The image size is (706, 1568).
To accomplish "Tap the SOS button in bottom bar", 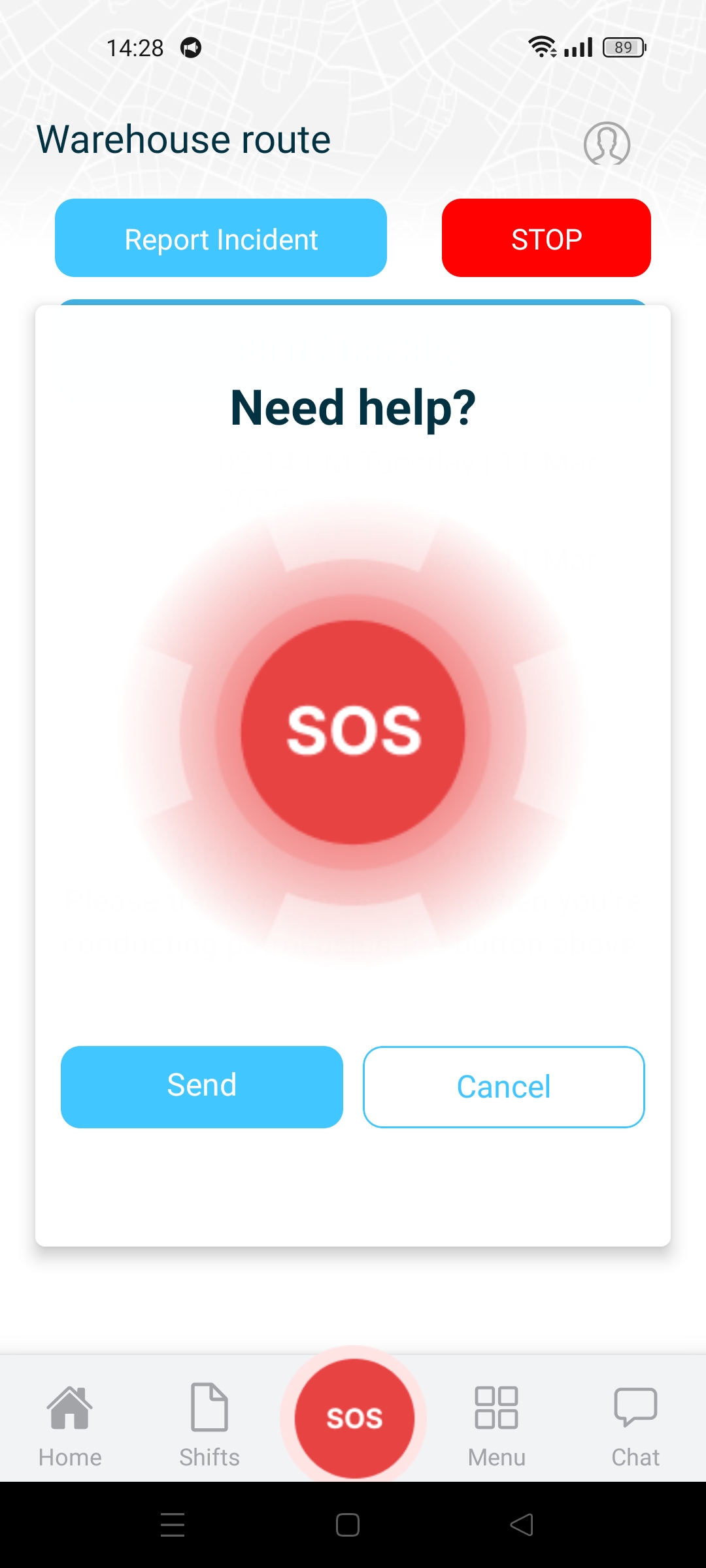I will (354, 1418).
